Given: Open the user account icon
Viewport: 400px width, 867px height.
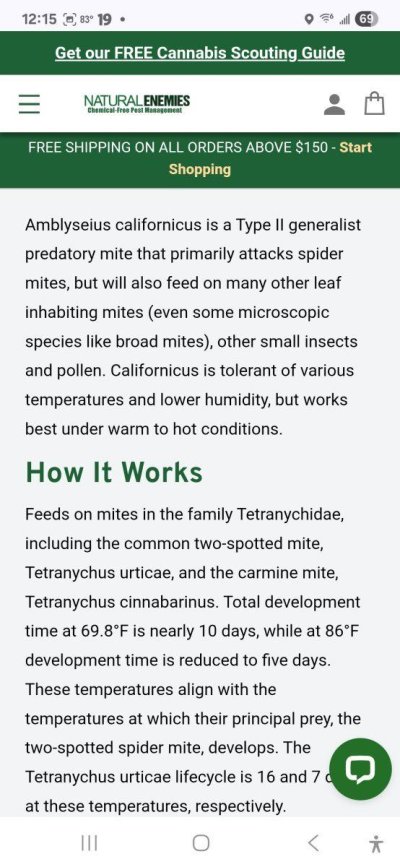Looking at the screenshot, I should click(x=334, y=104).
